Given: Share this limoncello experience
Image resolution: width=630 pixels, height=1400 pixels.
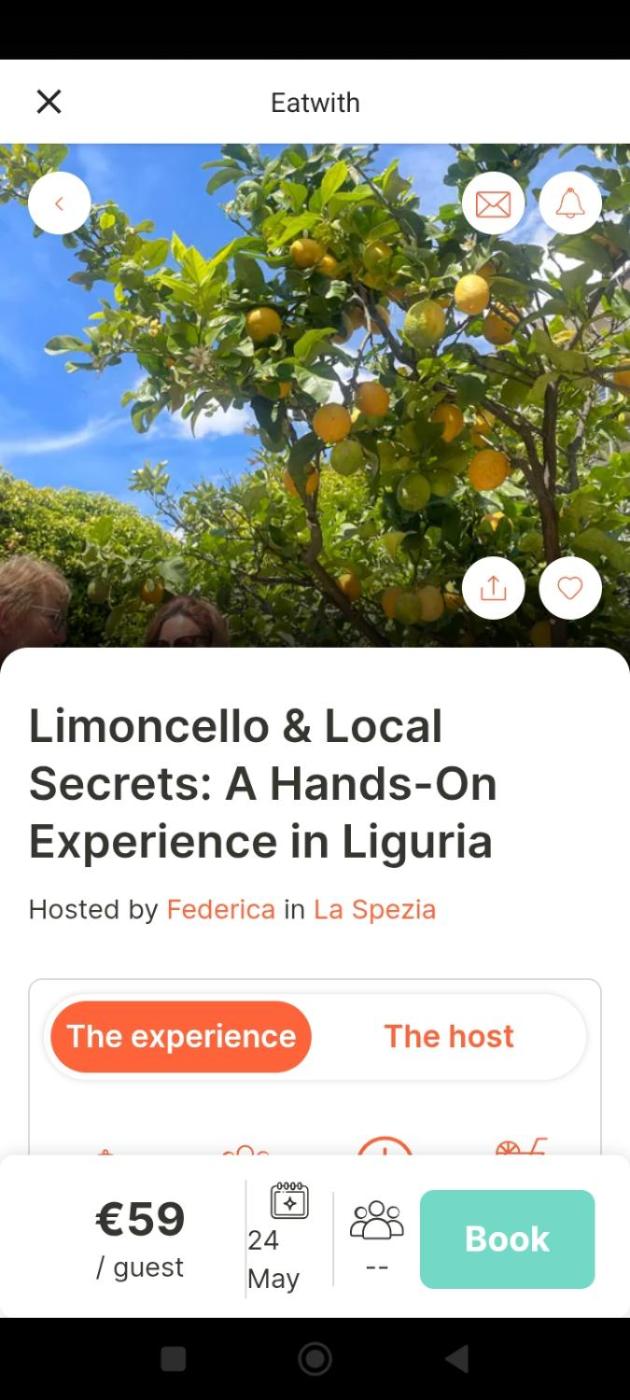Looking at the screenshot, I should click(x=493, y=588).
